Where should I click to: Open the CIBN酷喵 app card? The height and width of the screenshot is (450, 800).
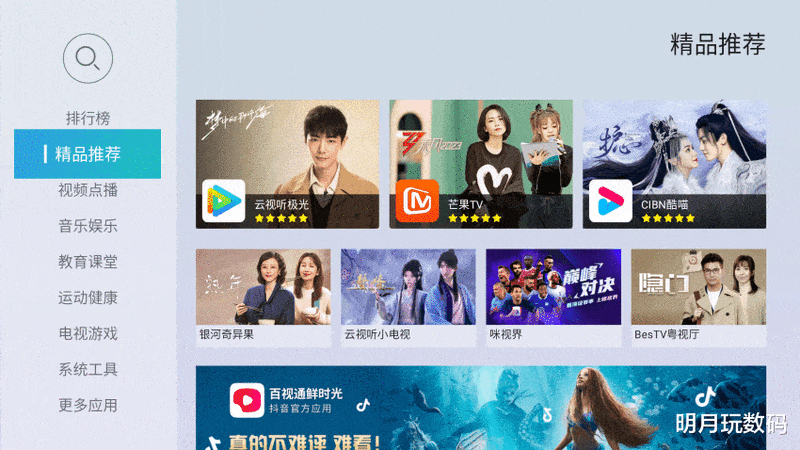point(674,164)
